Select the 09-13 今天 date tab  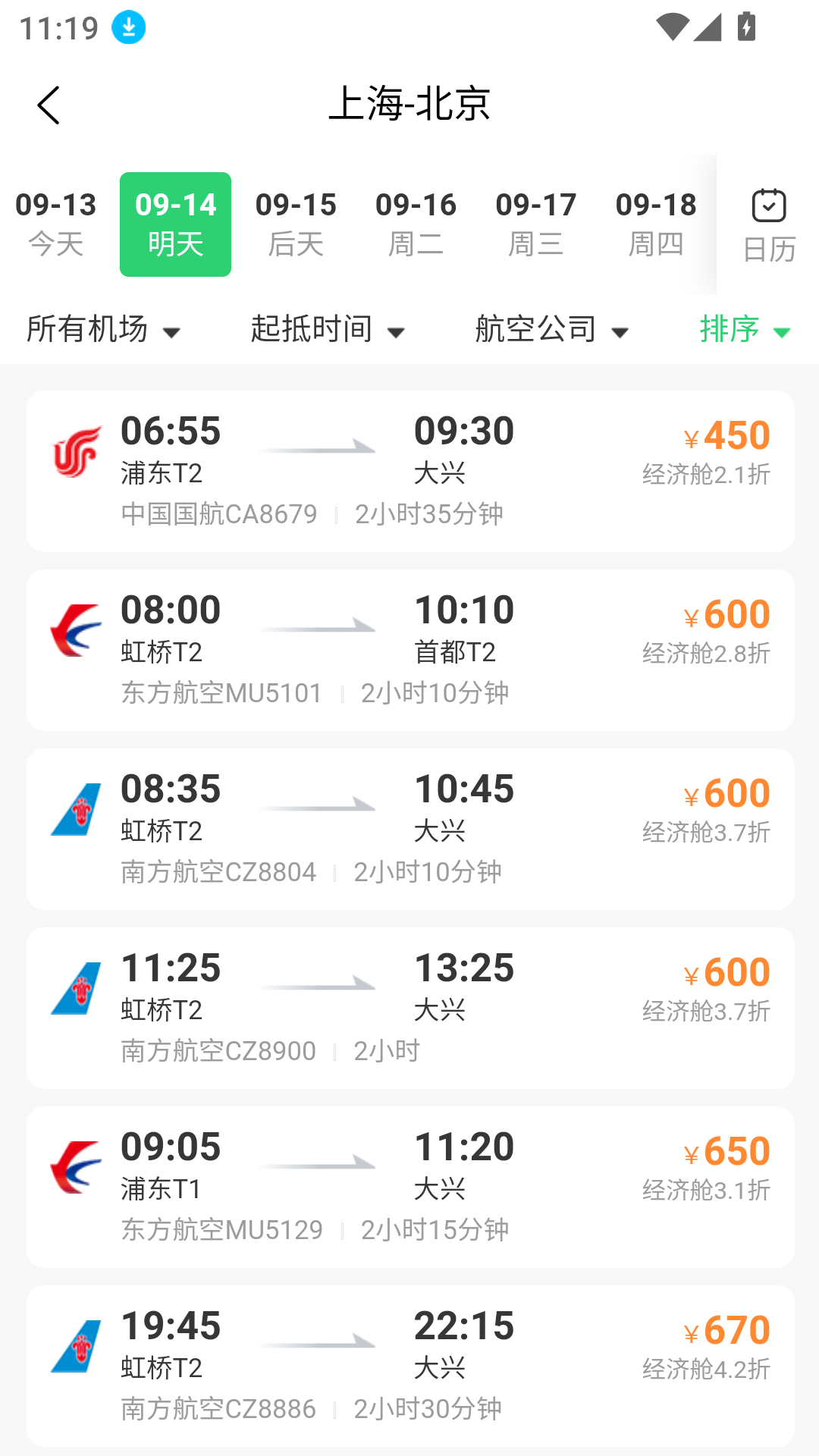(x=56, y=224)
